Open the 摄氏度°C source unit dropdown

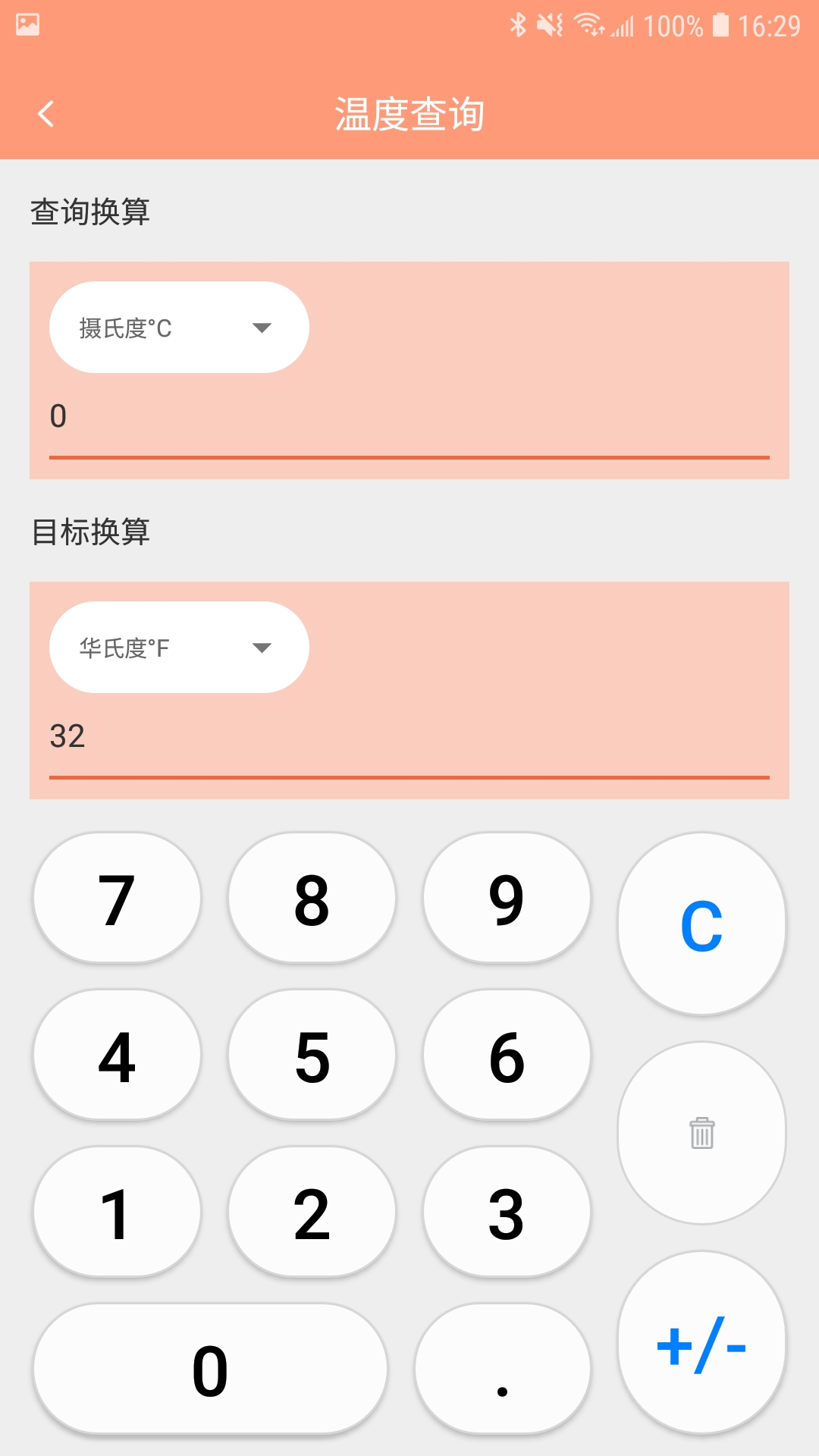coord(179,328)
